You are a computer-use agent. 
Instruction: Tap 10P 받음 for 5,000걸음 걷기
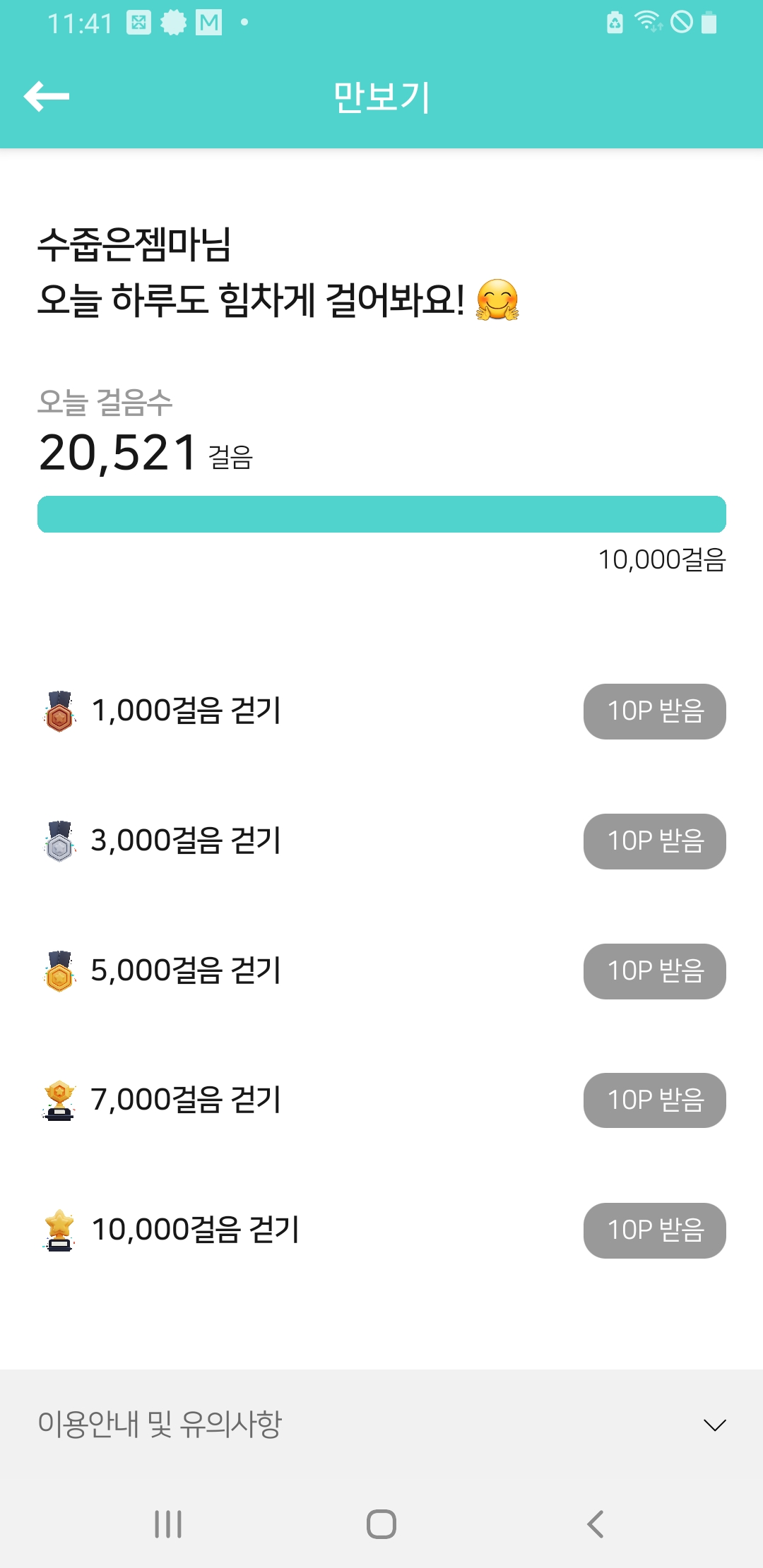click(654, 971)
